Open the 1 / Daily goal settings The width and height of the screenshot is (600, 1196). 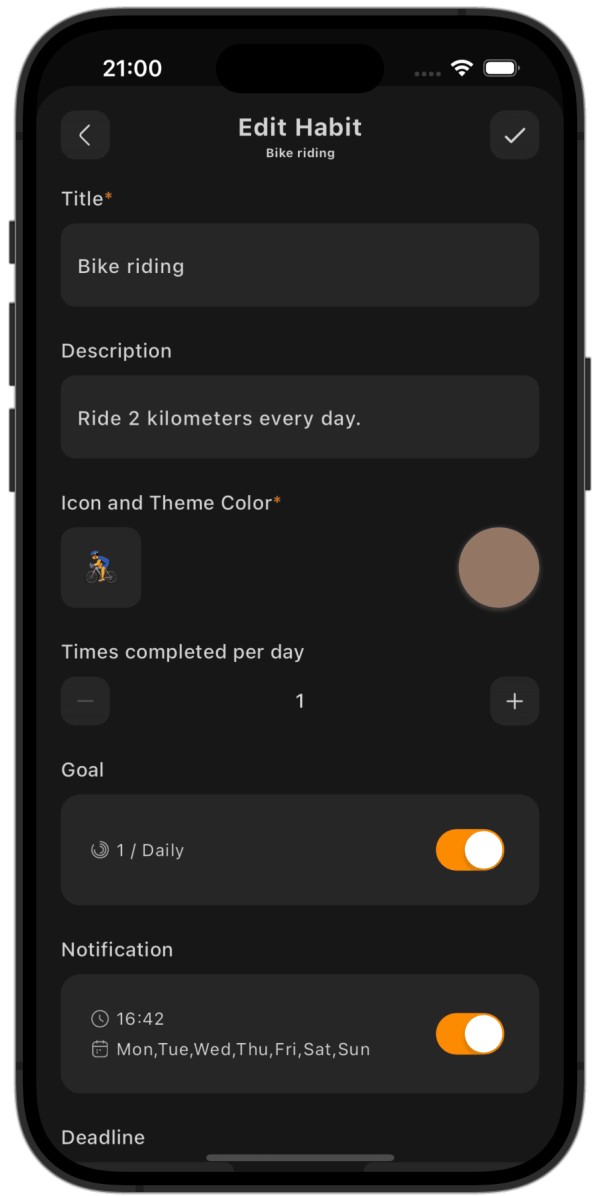point(150,851)
